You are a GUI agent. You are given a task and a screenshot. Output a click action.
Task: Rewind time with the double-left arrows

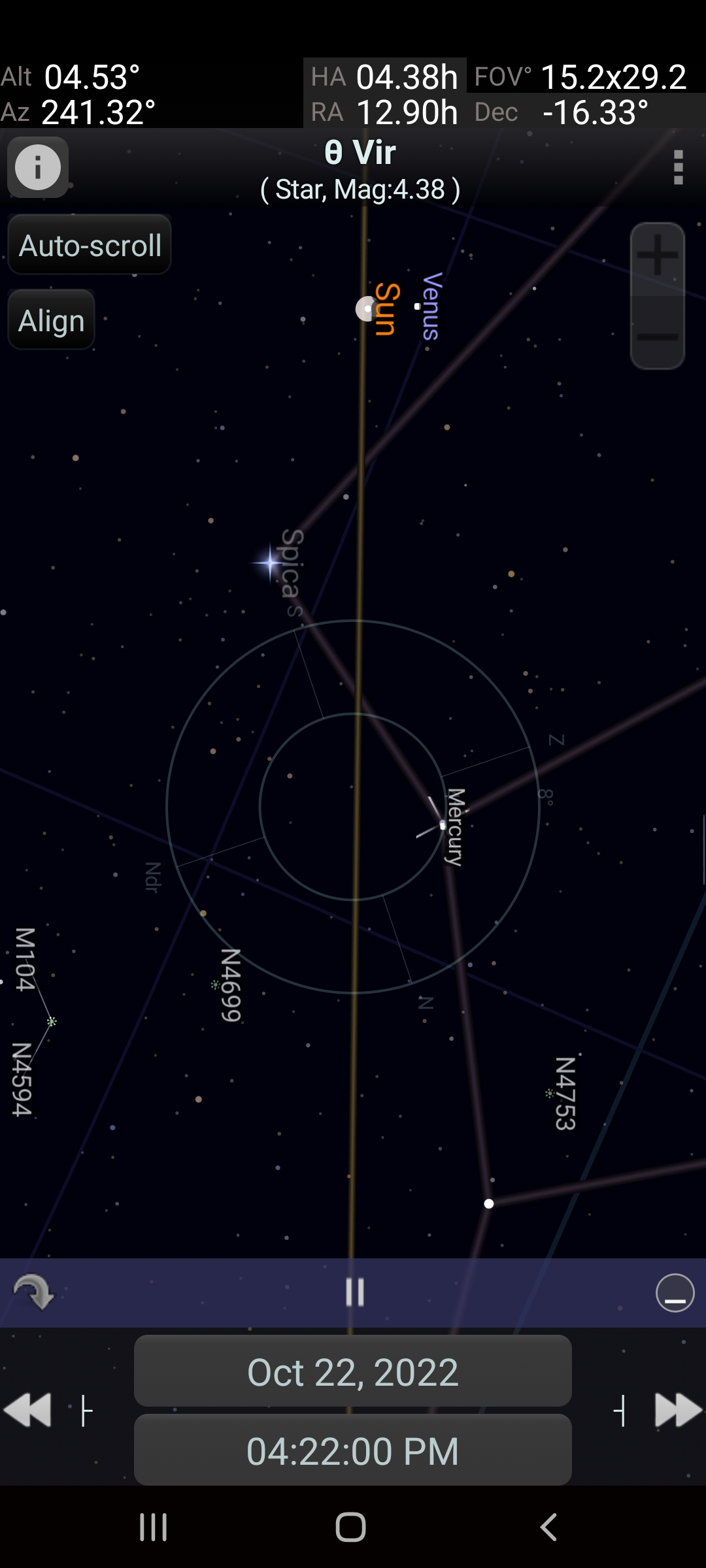pyautogui.click(x=27, y=1410)
